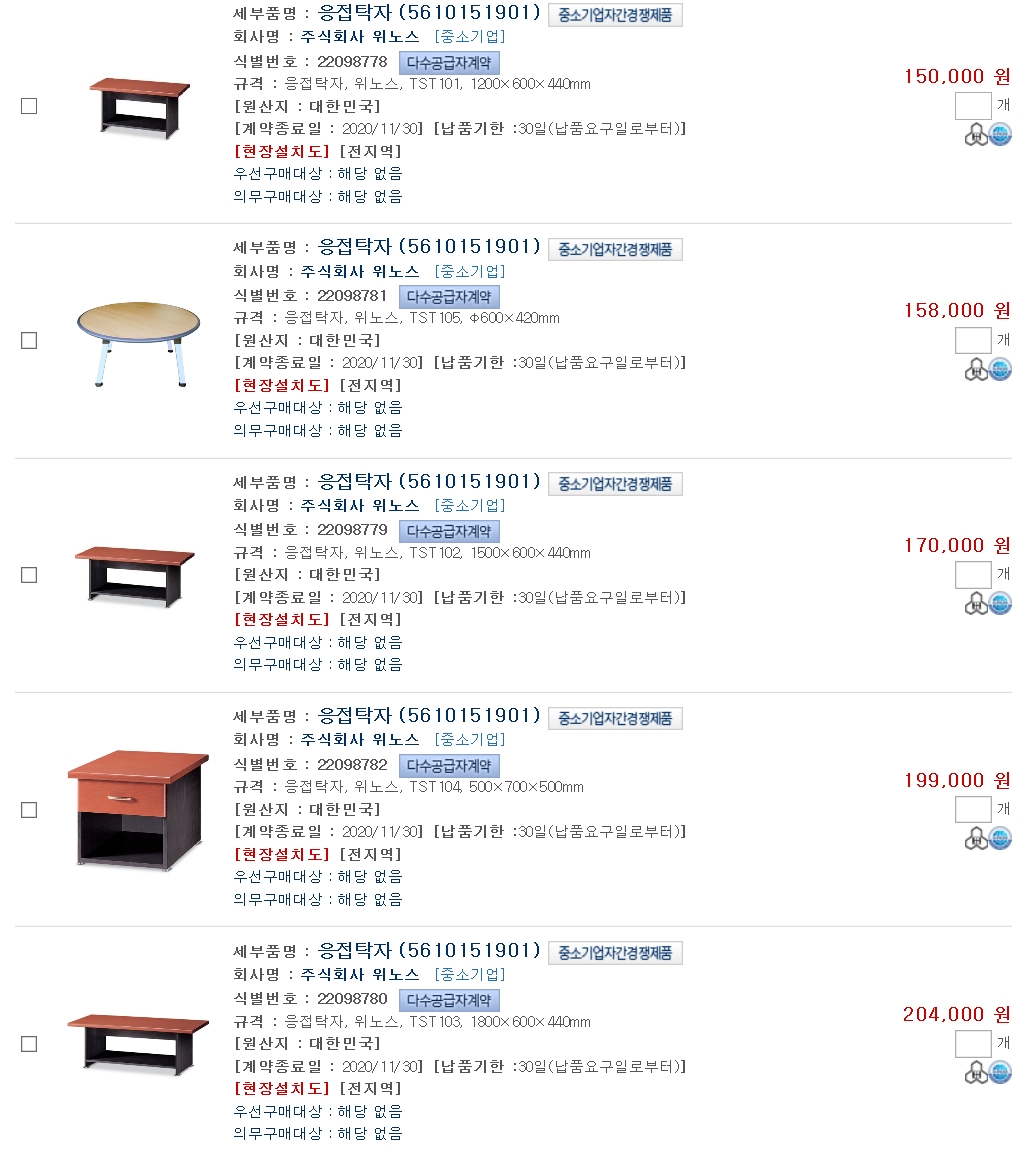This screenshot has height=1156, width=1026.
Task: Focus the quantity field for the 150,000 원 item
Action: coord(972,106)
